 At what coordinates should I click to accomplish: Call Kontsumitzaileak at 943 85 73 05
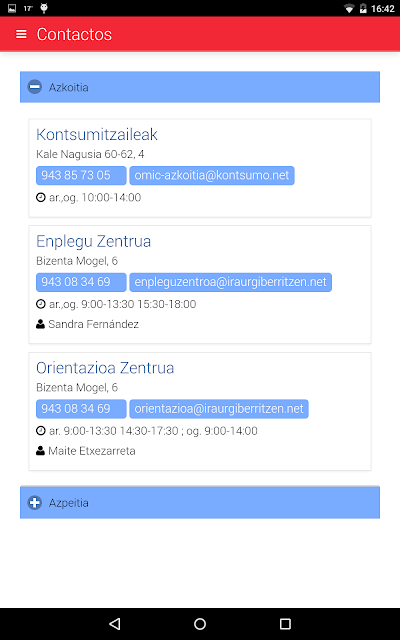(x=81, y=175)
